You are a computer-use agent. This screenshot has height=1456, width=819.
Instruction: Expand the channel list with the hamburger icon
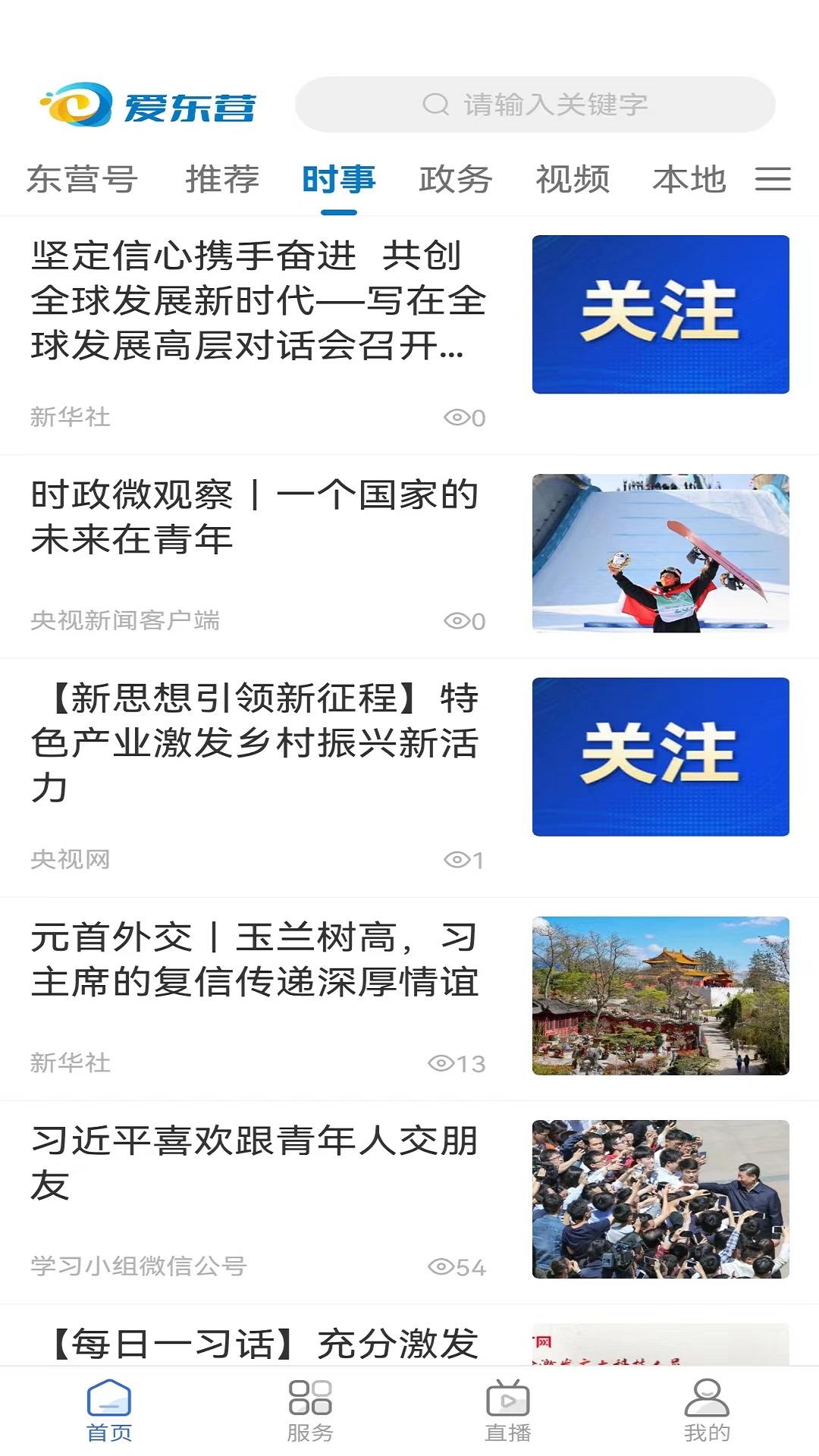click(x=774, y=180)
